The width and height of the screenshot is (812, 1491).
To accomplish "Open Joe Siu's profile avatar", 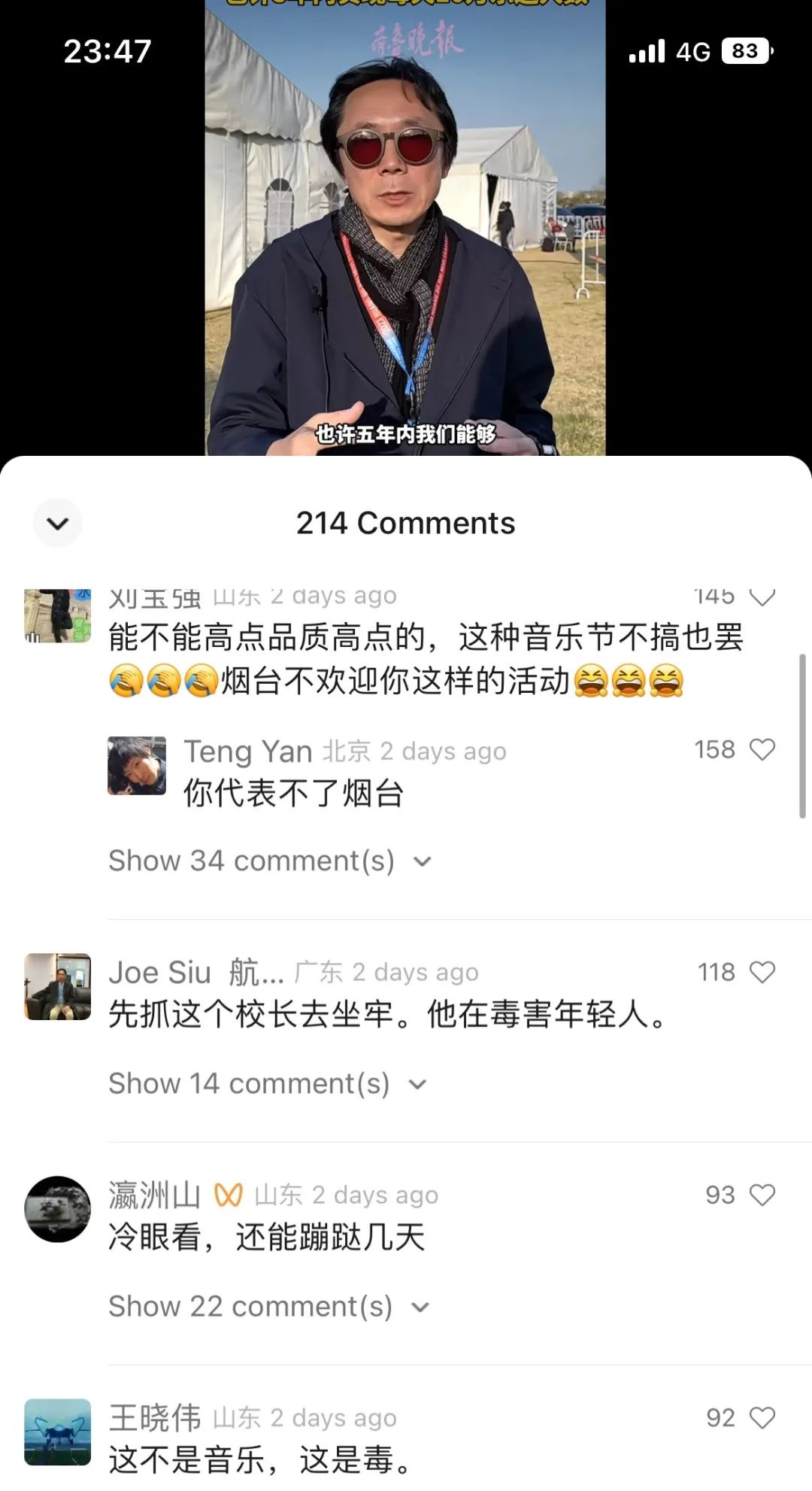I will pos(58,986).
